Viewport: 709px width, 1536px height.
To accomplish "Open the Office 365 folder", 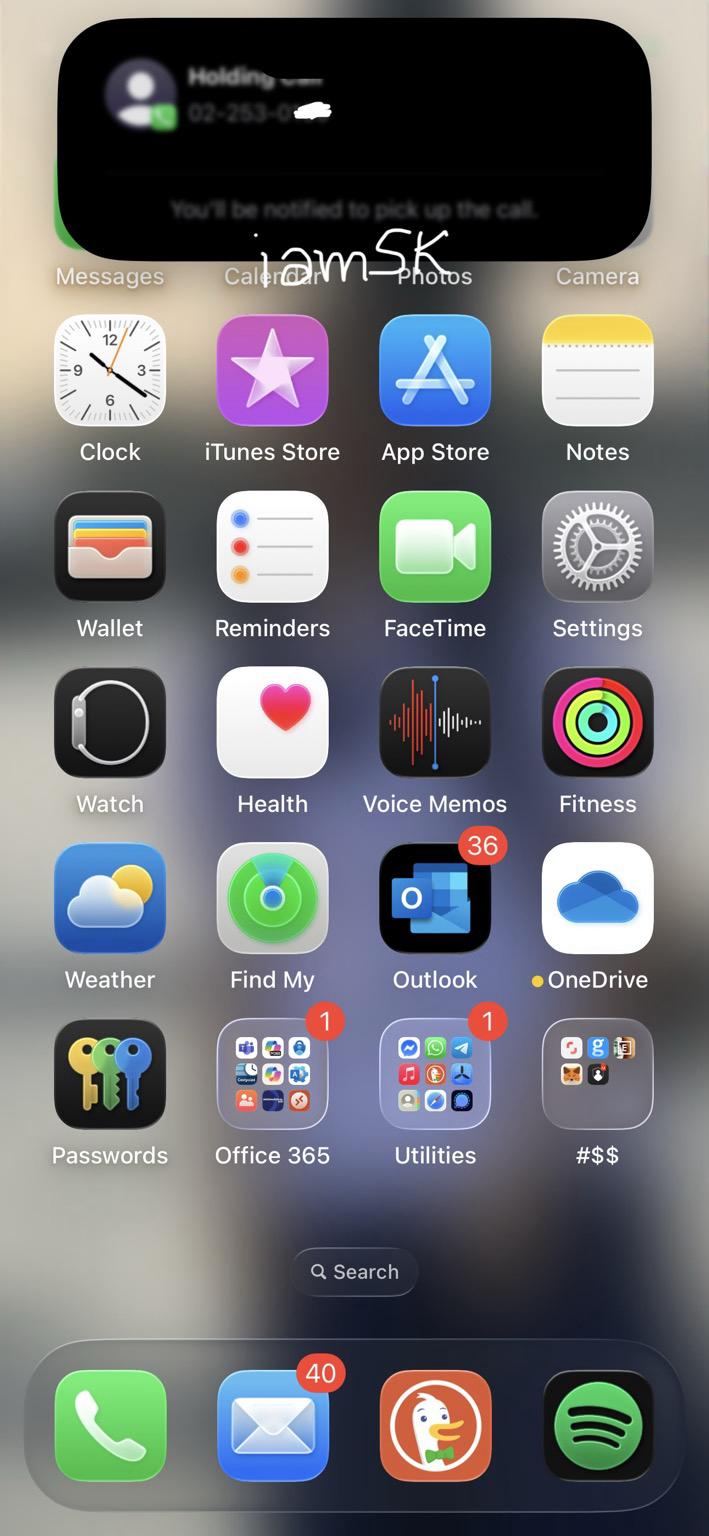I will pos(272,1074).
